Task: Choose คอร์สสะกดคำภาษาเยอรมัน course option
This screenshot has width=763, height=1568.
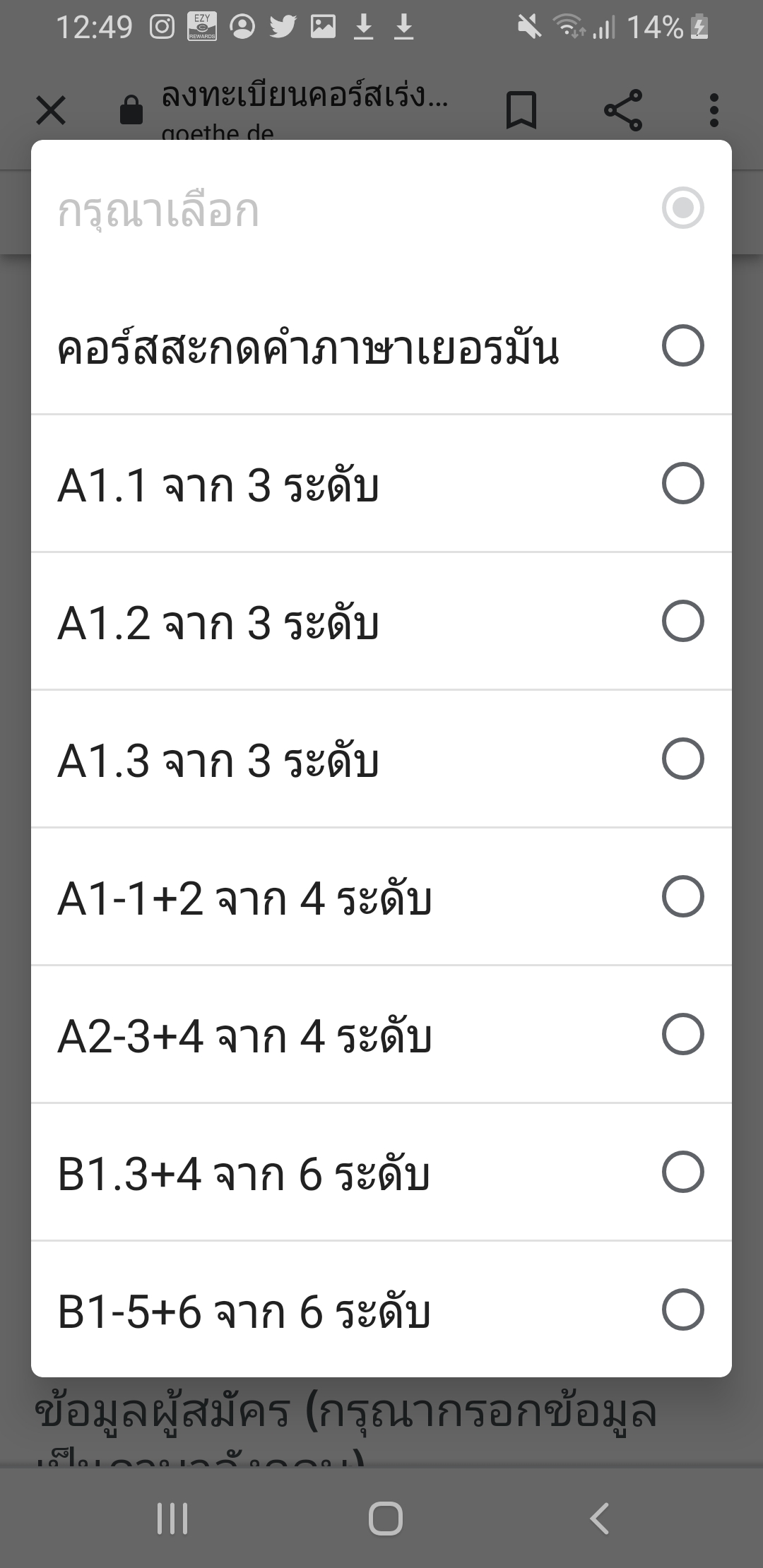Action: click(x=381, y=346)
